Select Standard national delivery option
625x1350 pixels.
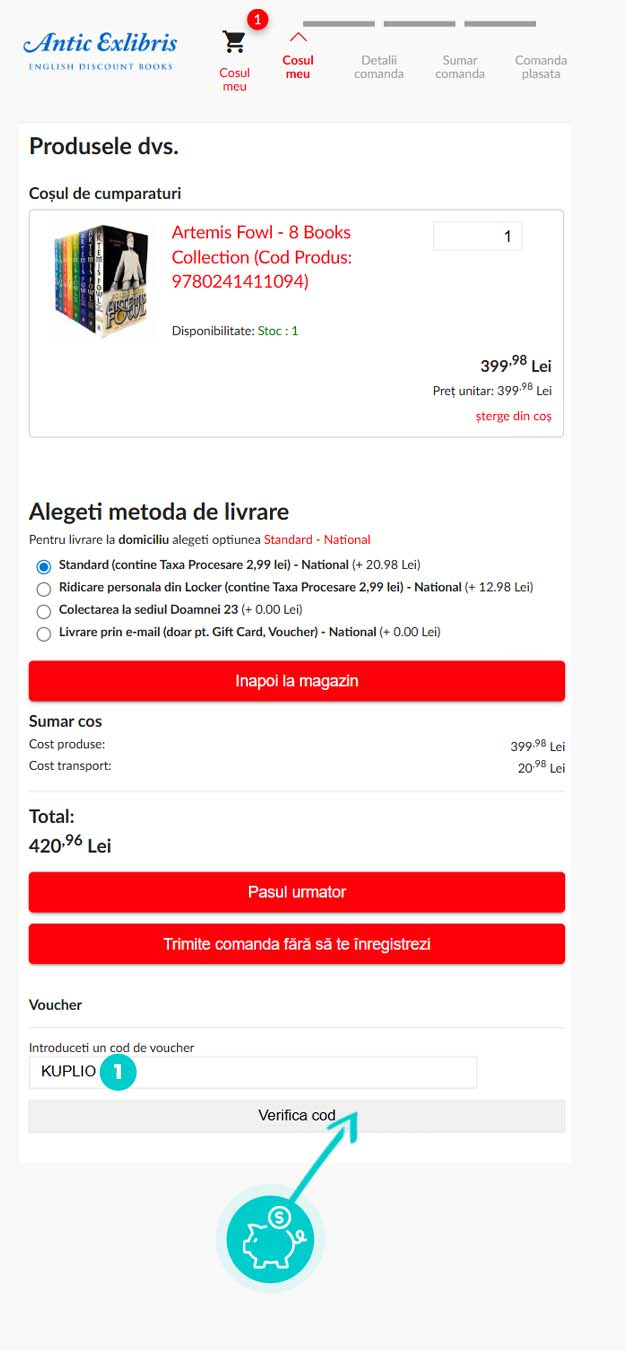[x=43, y=566]
